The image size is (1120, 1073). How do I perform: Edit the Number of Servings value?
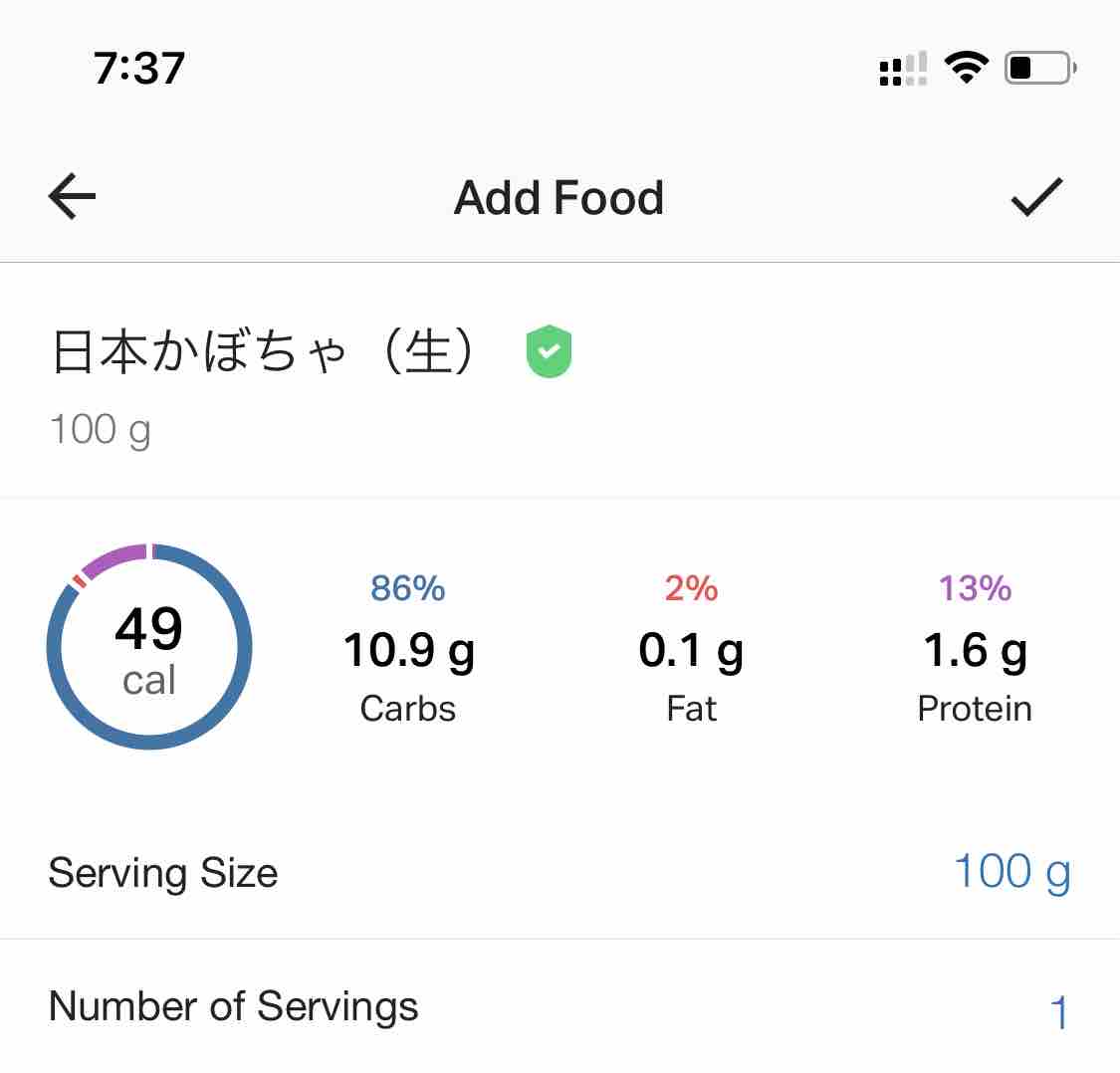point(1058,1012)
